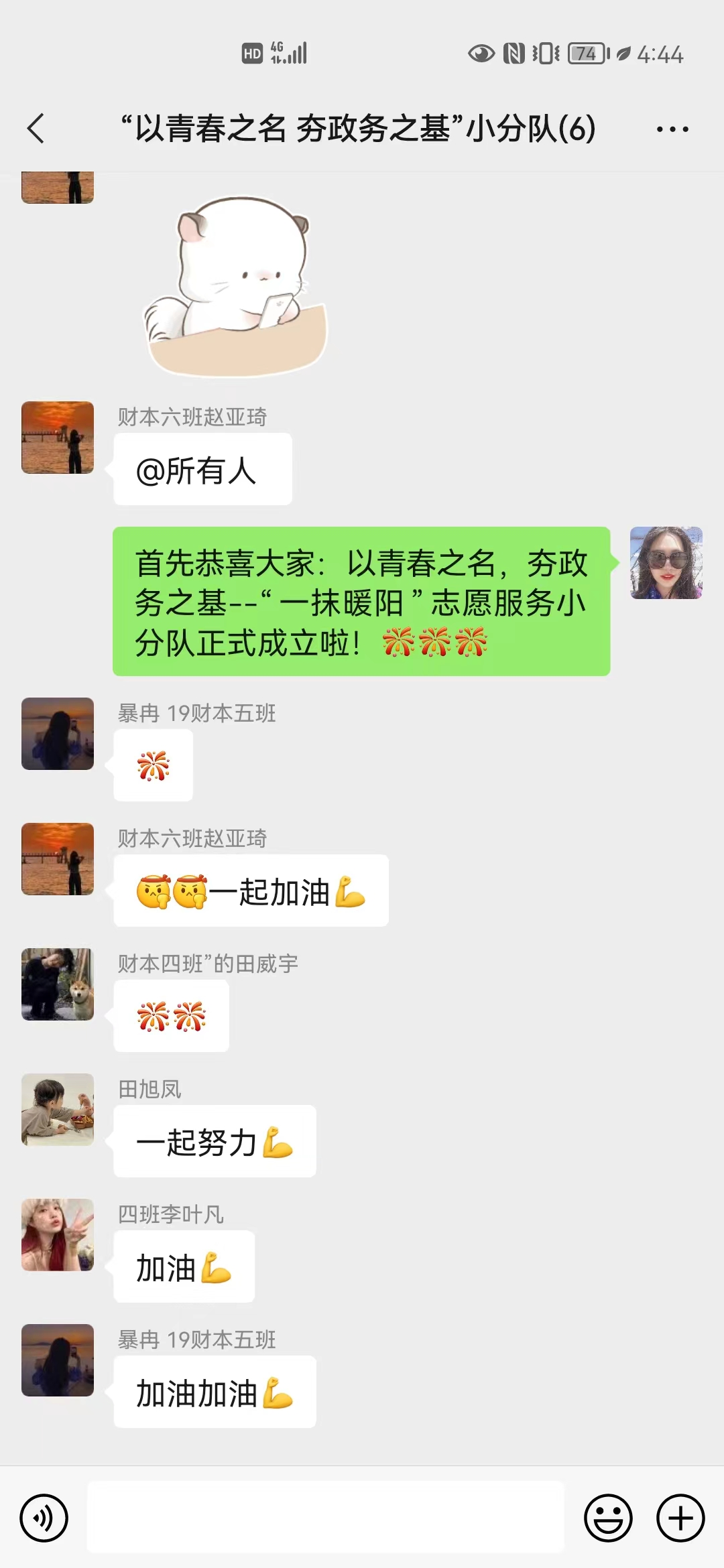The width and height of the screenshot is (724, 1568).
Task: Open my own avatar beside the green message
Action: 666,563
